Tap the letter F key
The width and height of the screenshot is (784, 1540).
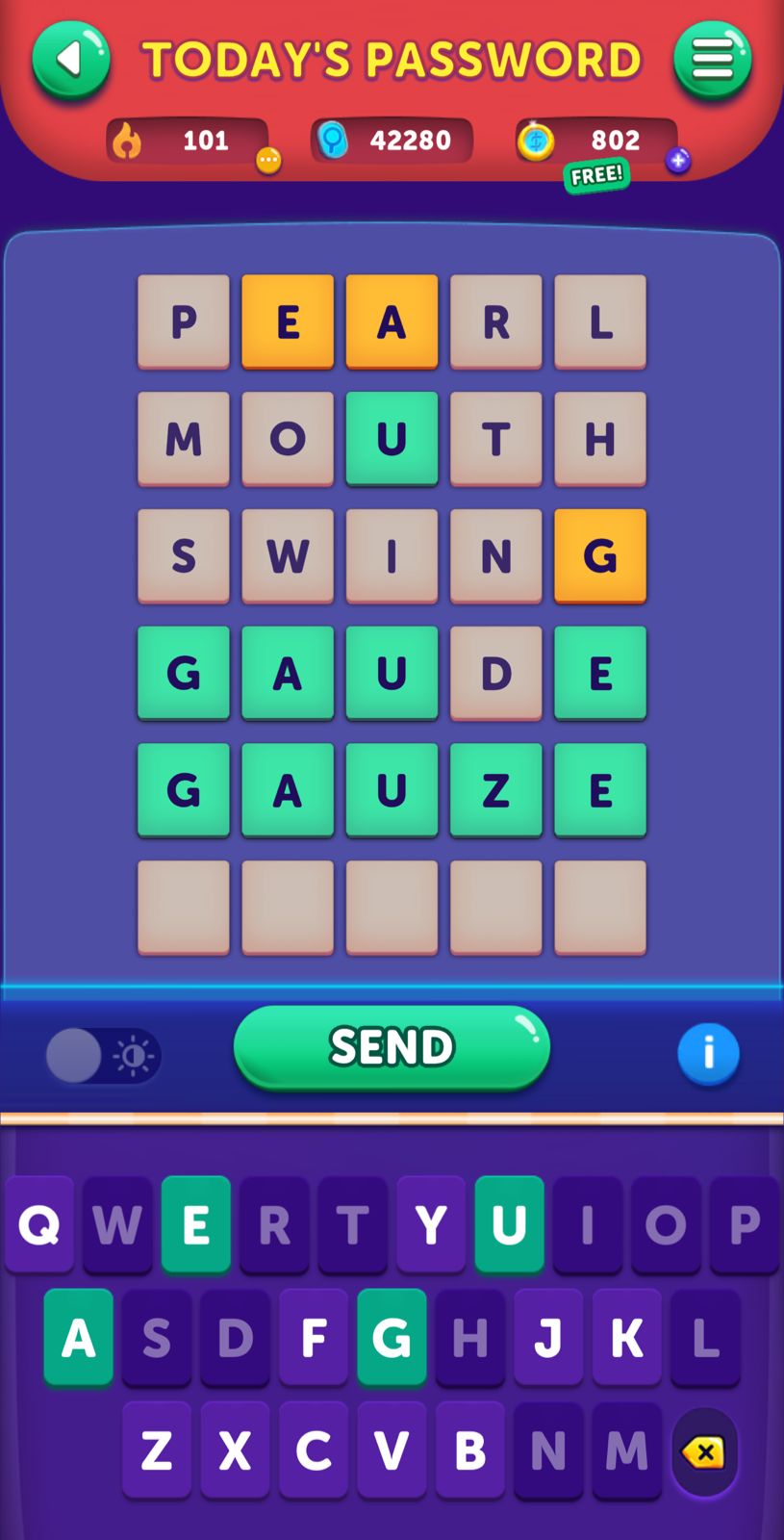314,1337
